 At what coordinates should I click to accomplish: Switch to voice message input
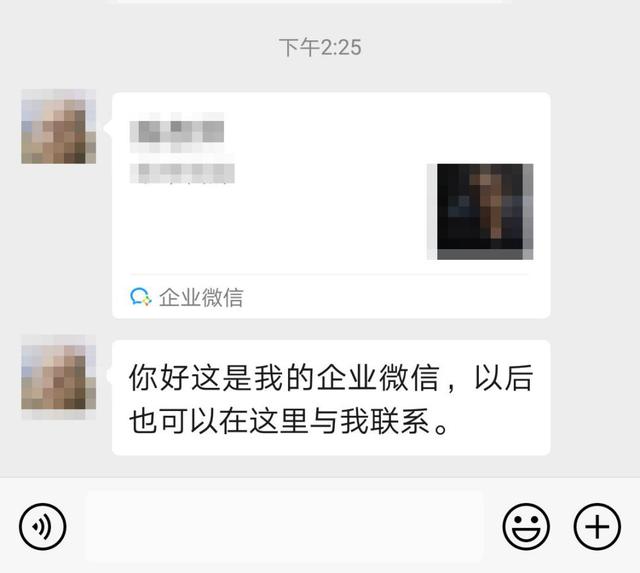pos(43,526)
